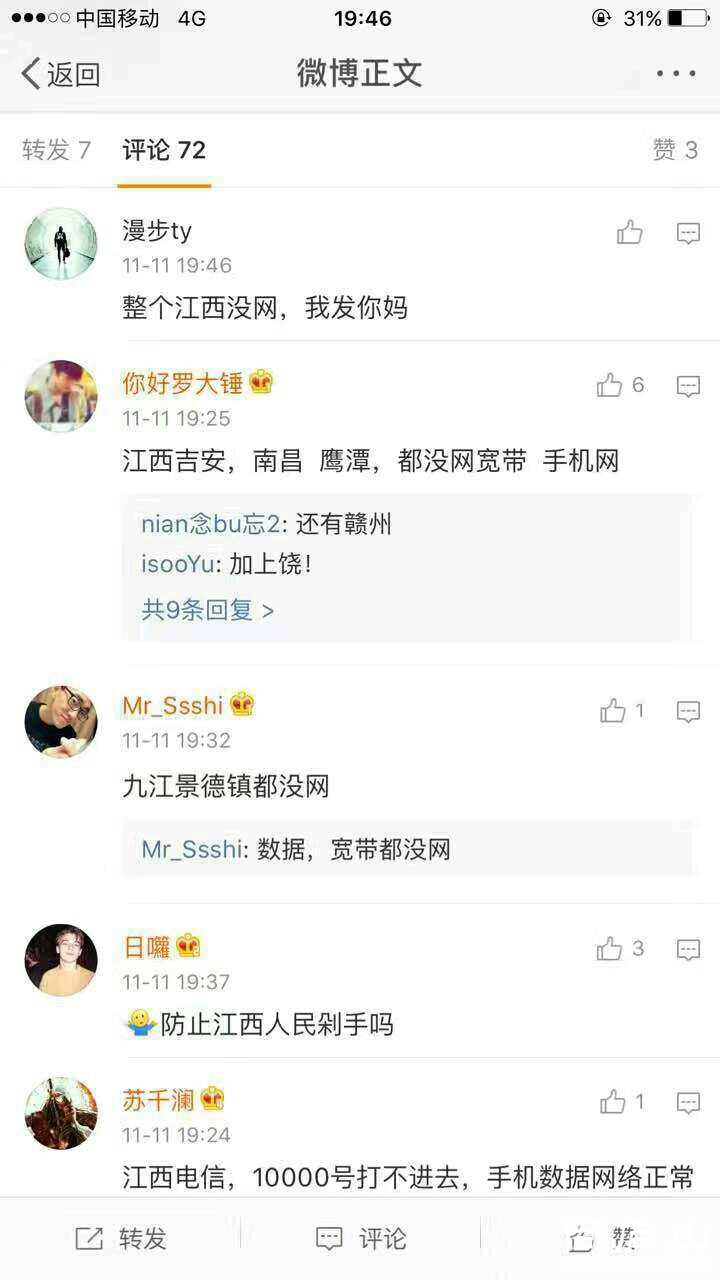Expand 共9条回复 replies
720x1280 pixels.
[x=207, y=609]
